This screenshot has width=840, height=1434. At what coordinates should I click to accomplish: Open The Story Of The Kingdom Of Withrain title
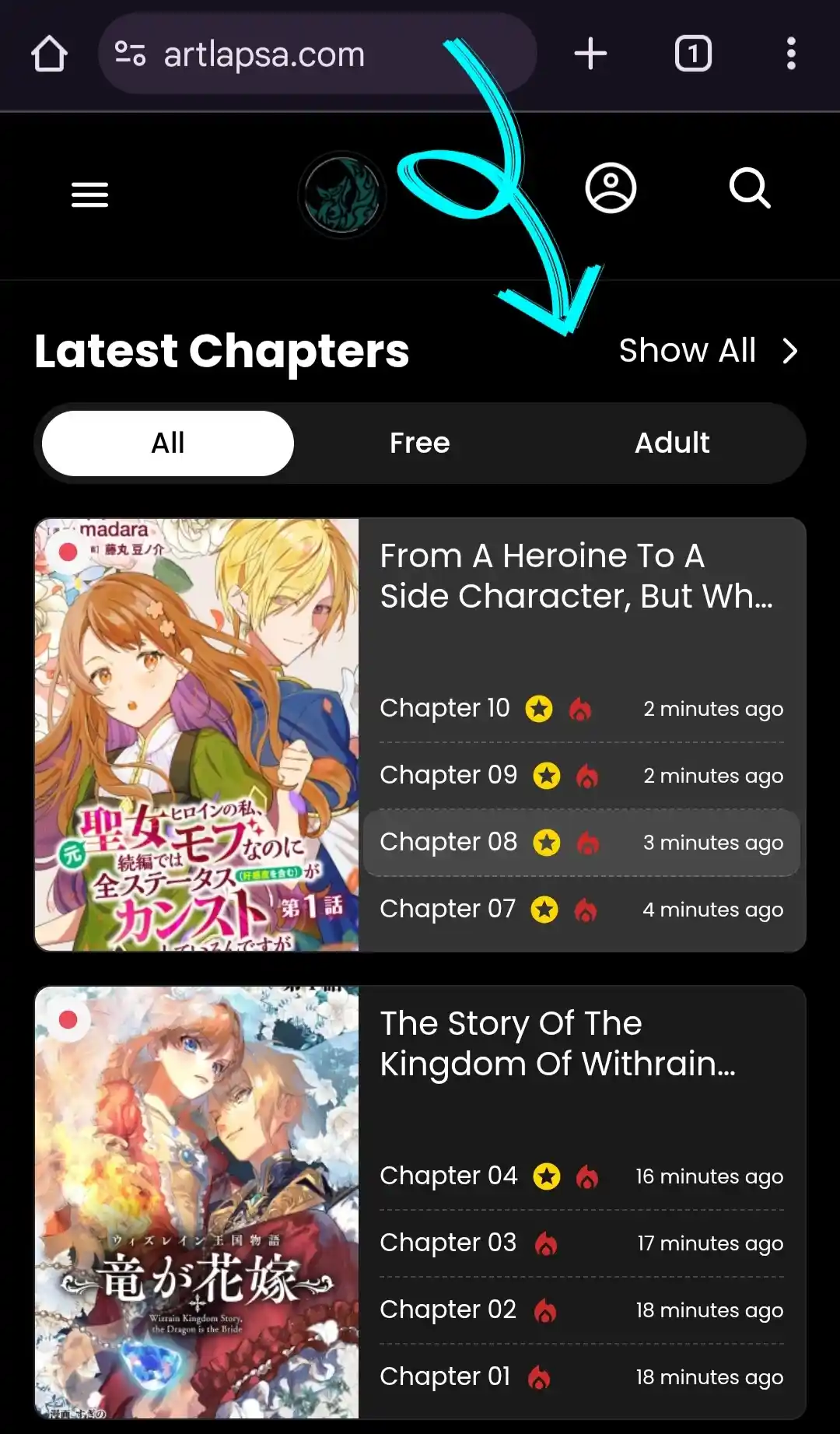coord(558,1043)
